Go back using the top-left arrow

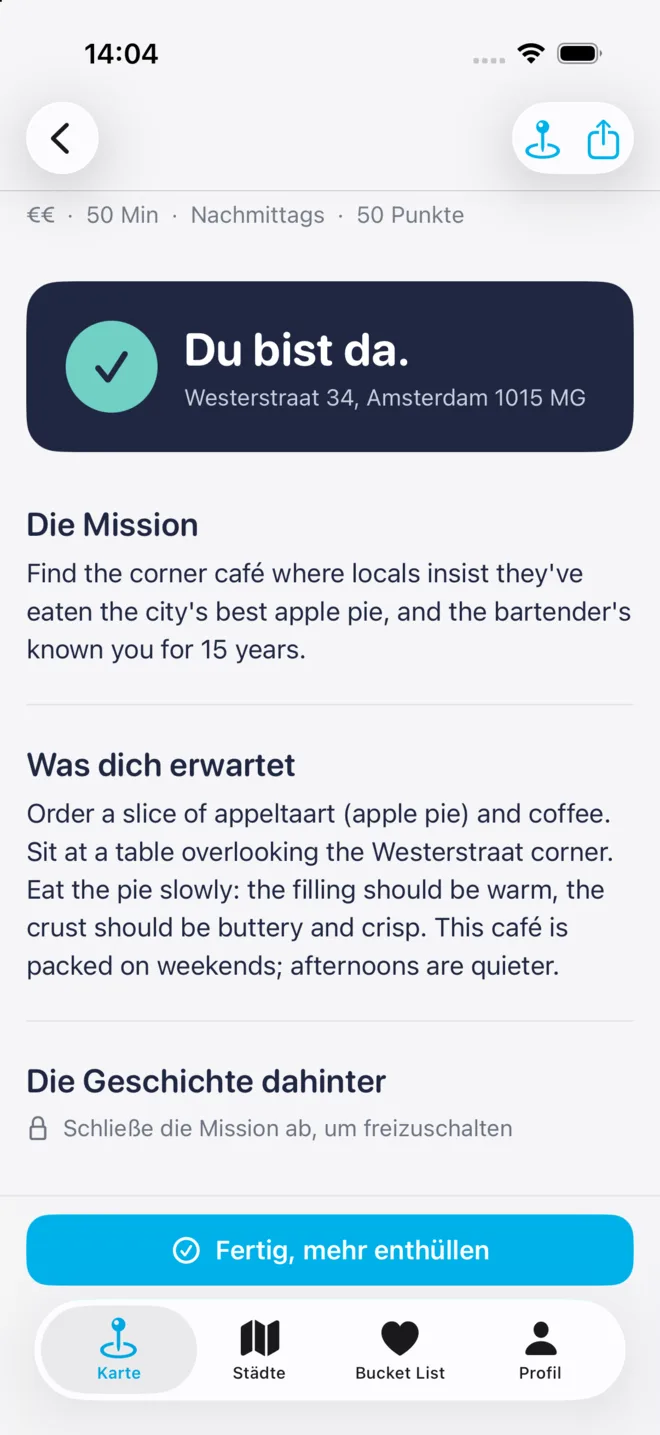62,138
